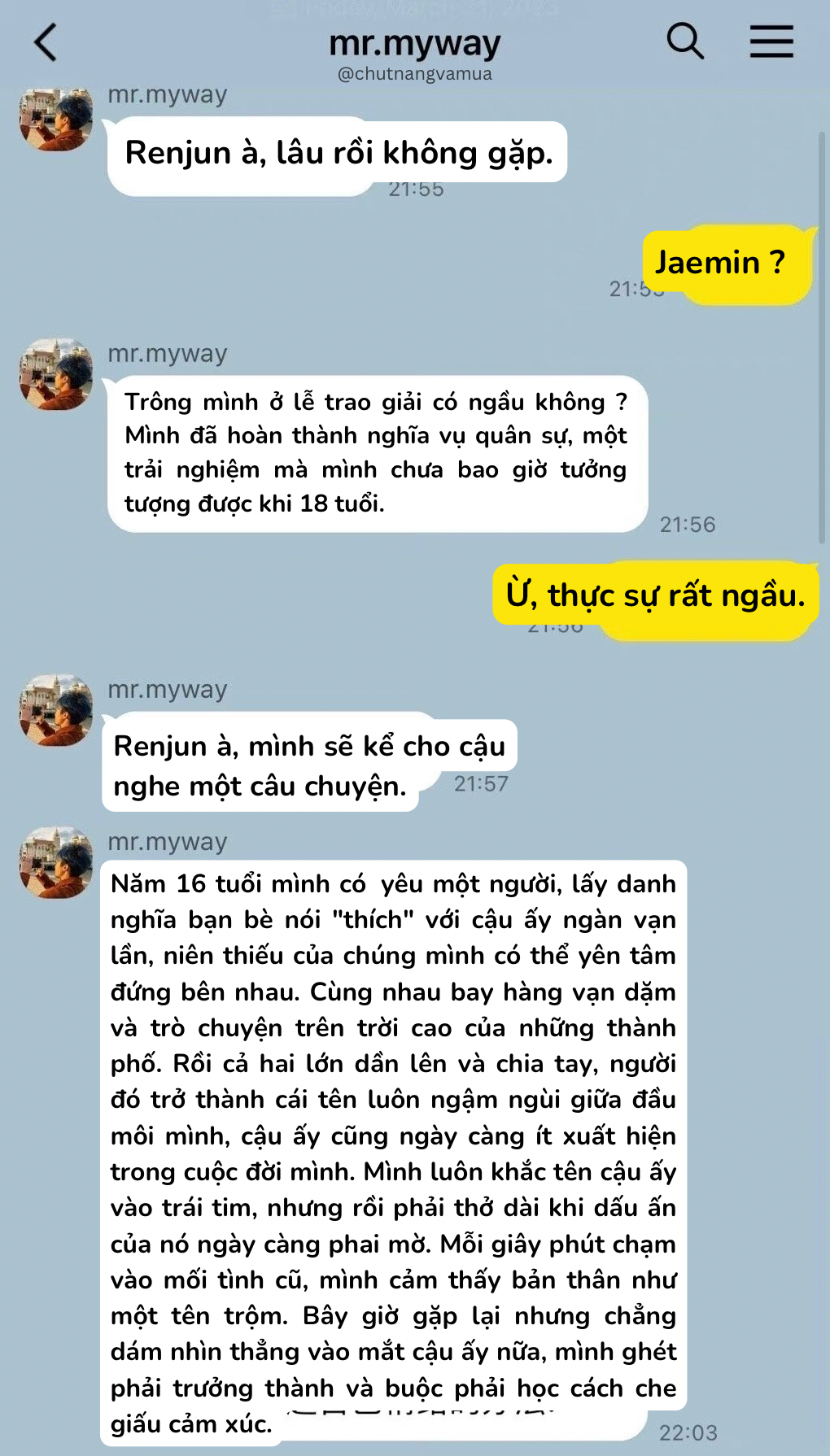
Task: Search within this conversation
Action: tap(685, 41)
